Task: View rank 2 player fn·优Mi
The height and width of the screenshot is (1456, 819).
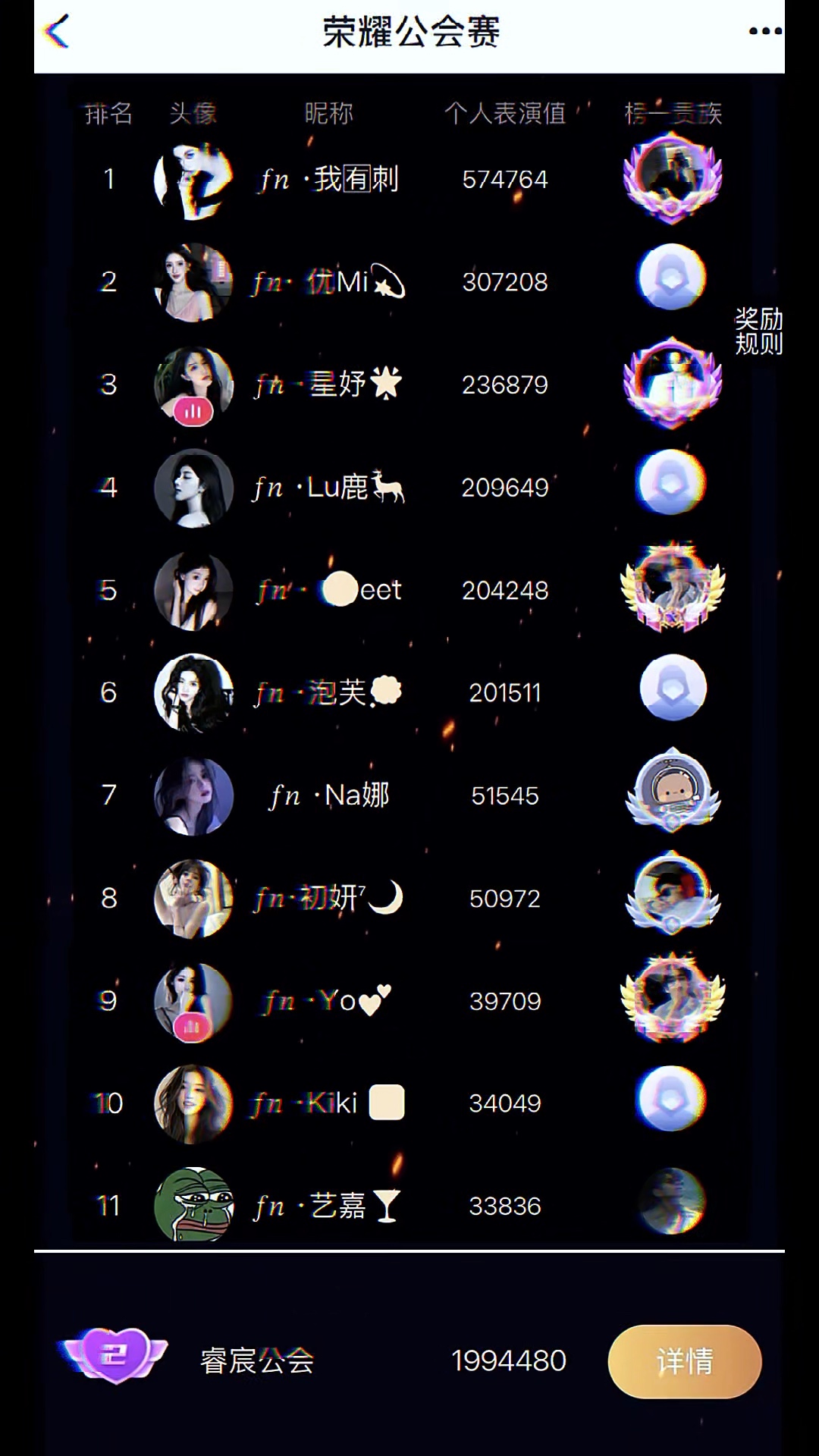Action: point(329,282)
